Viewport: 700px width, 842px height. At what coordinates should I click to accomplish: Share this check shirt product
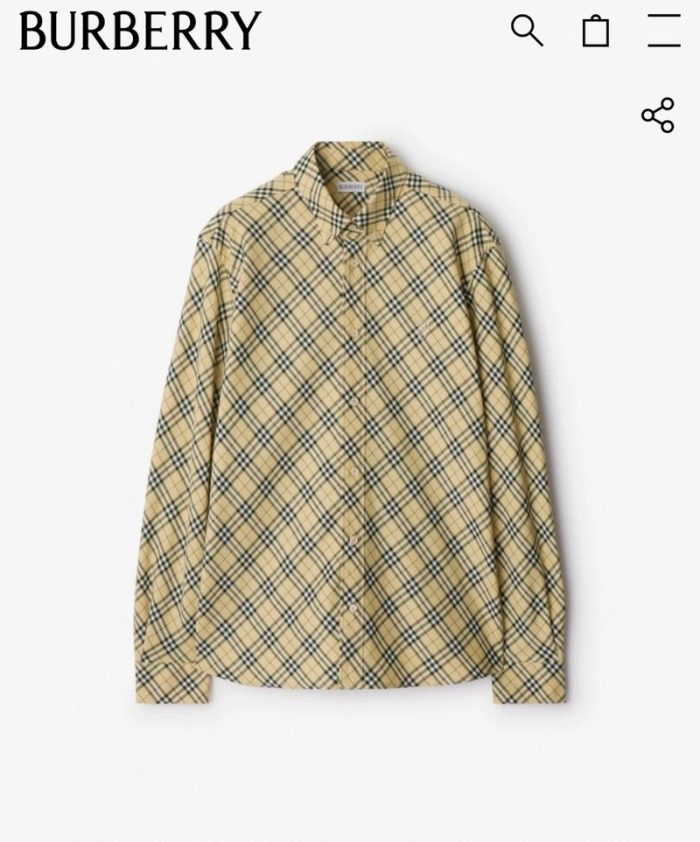coord(657,116)
